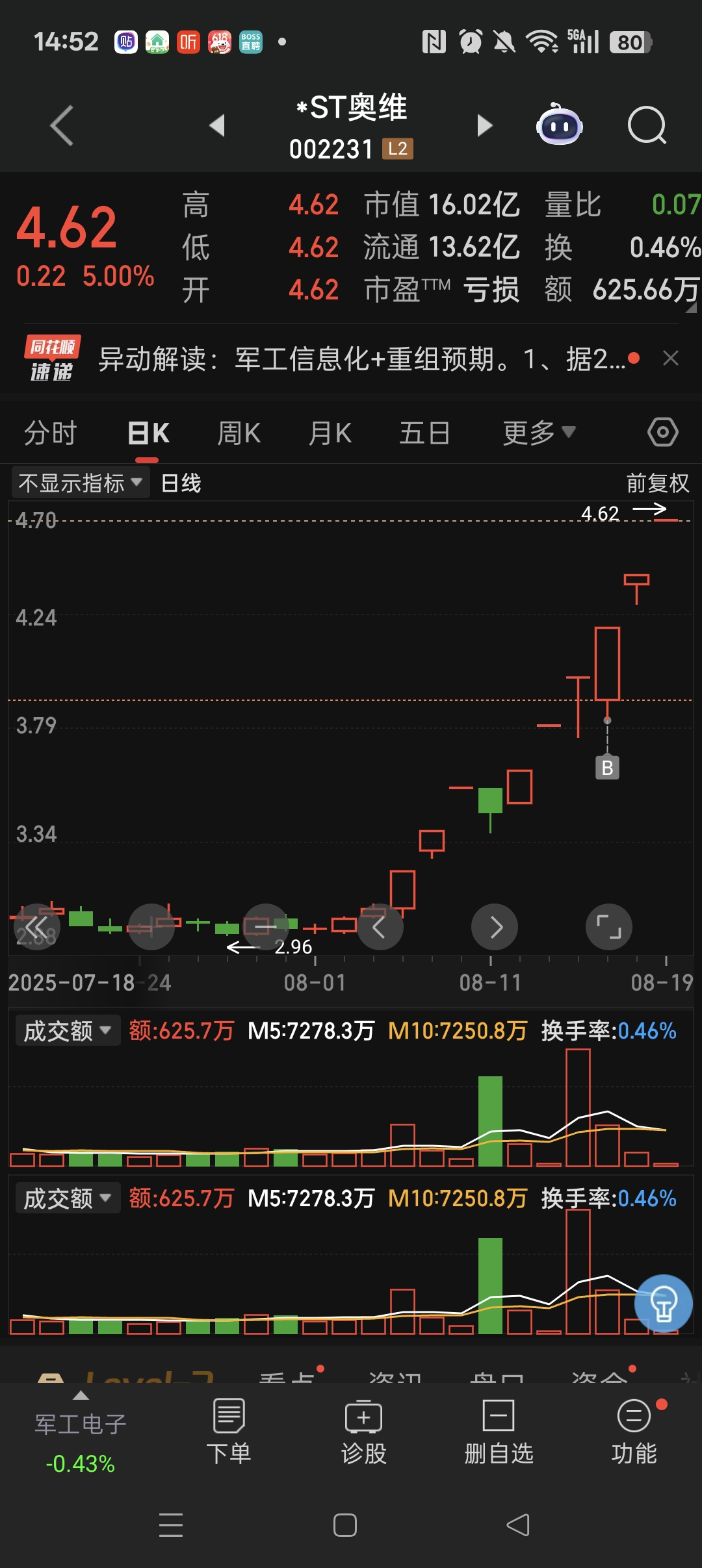The height and width of the screenshot is (1568, 702).
Task: Expand the 更多 chart options
Action: click(539, 433)
